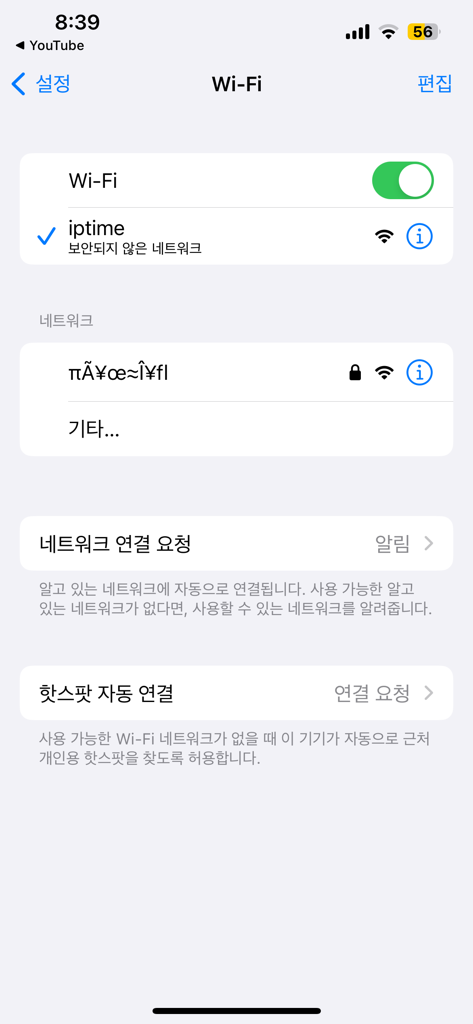Return to YouTube via status bar breadcrumb
This screenshot has width=473, height=1024.
50,46
